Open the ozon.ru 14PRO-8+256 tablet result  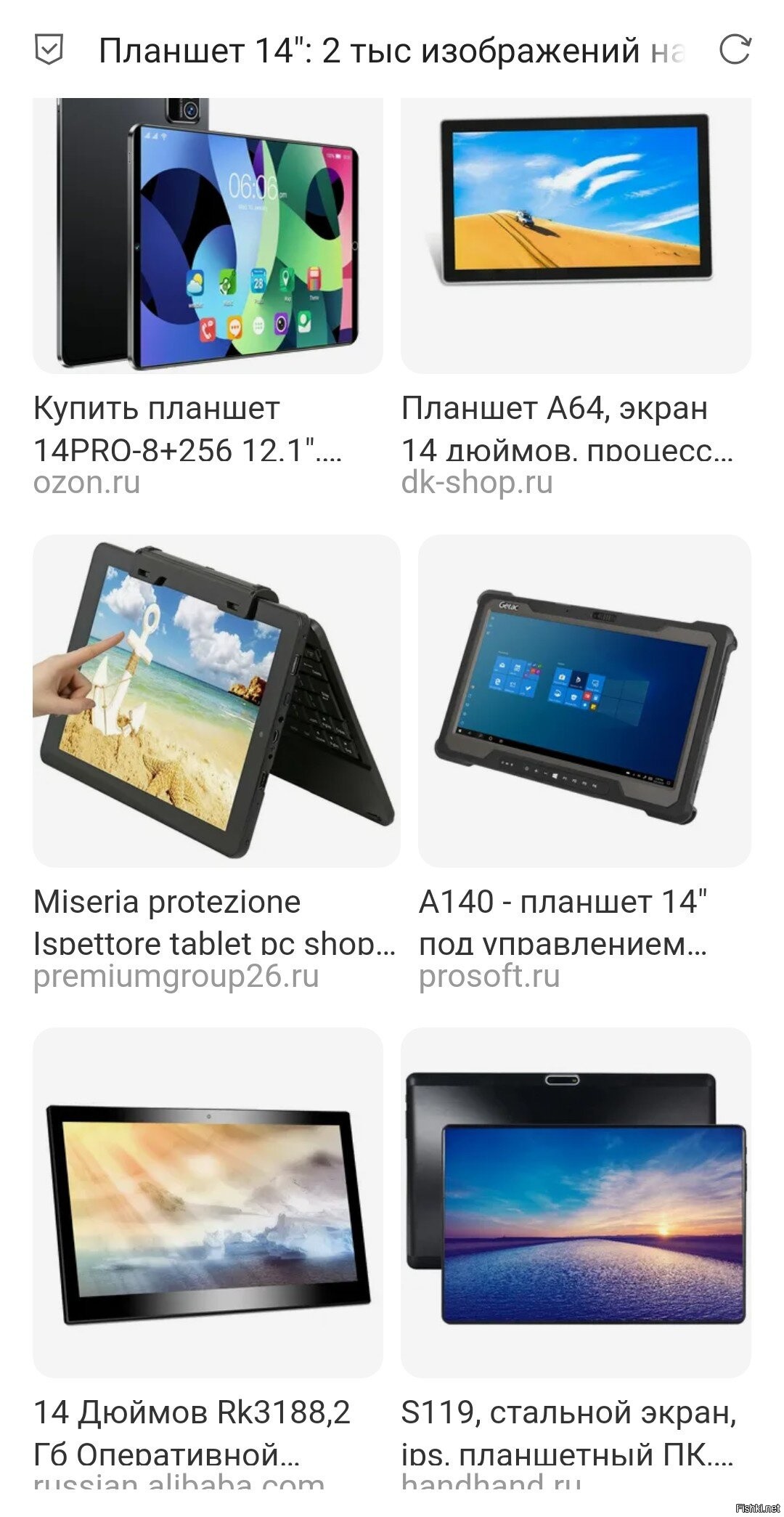point(208,236)
